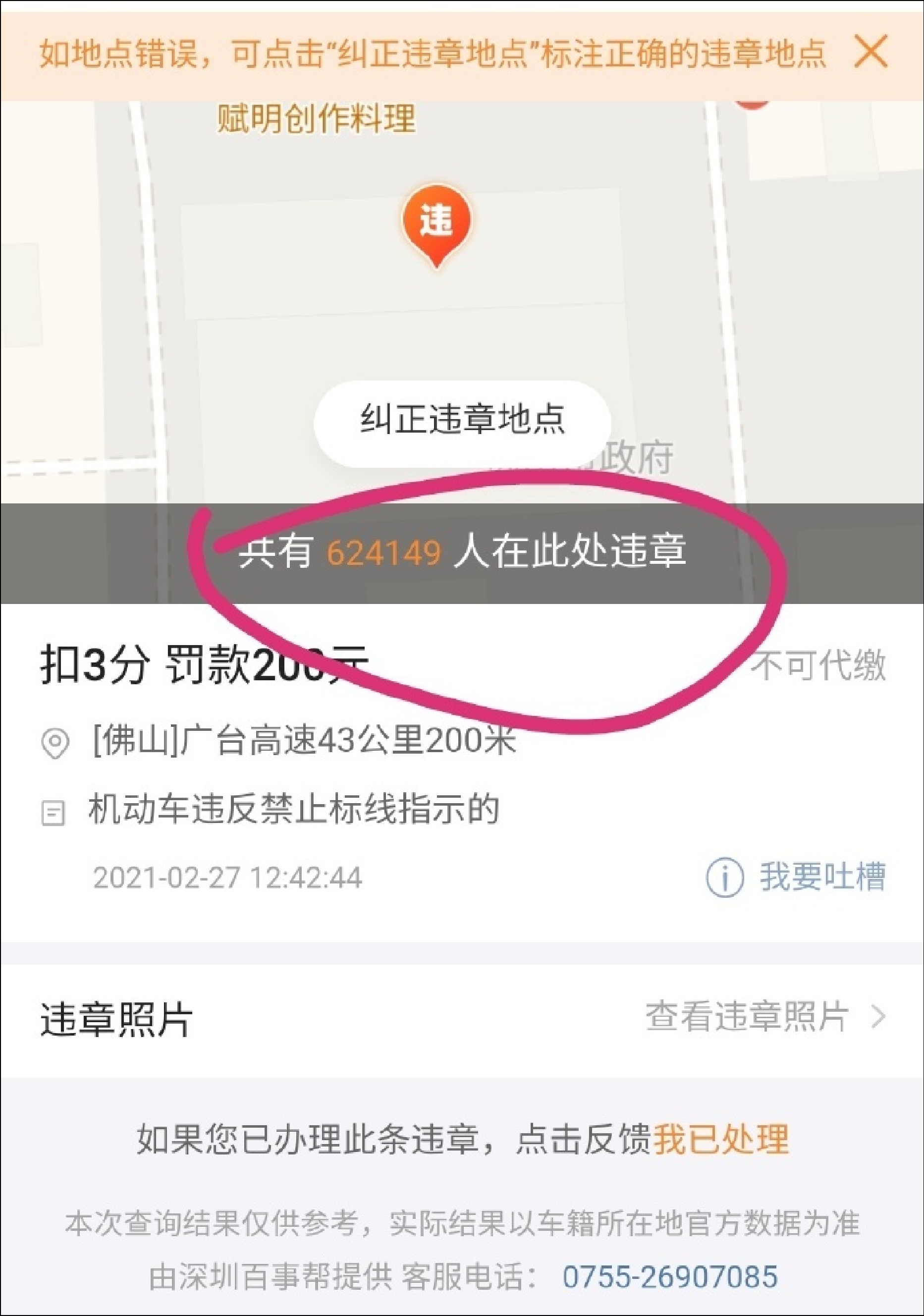Tap the orange 违 map pin
Image resolution: width=924 pixels, height=1316 pixels.
pos(436,225)
